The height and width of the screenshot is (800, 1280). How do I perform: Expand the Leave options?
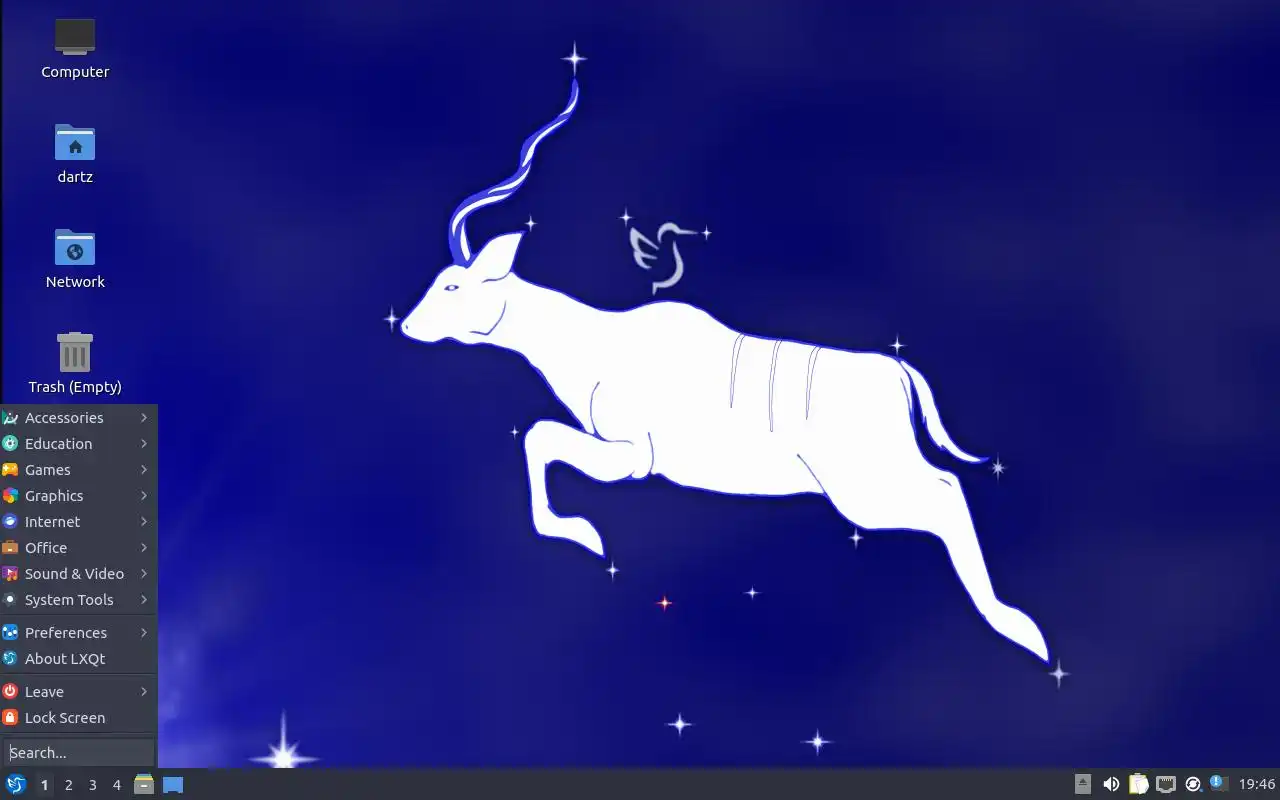pos(44,692)
